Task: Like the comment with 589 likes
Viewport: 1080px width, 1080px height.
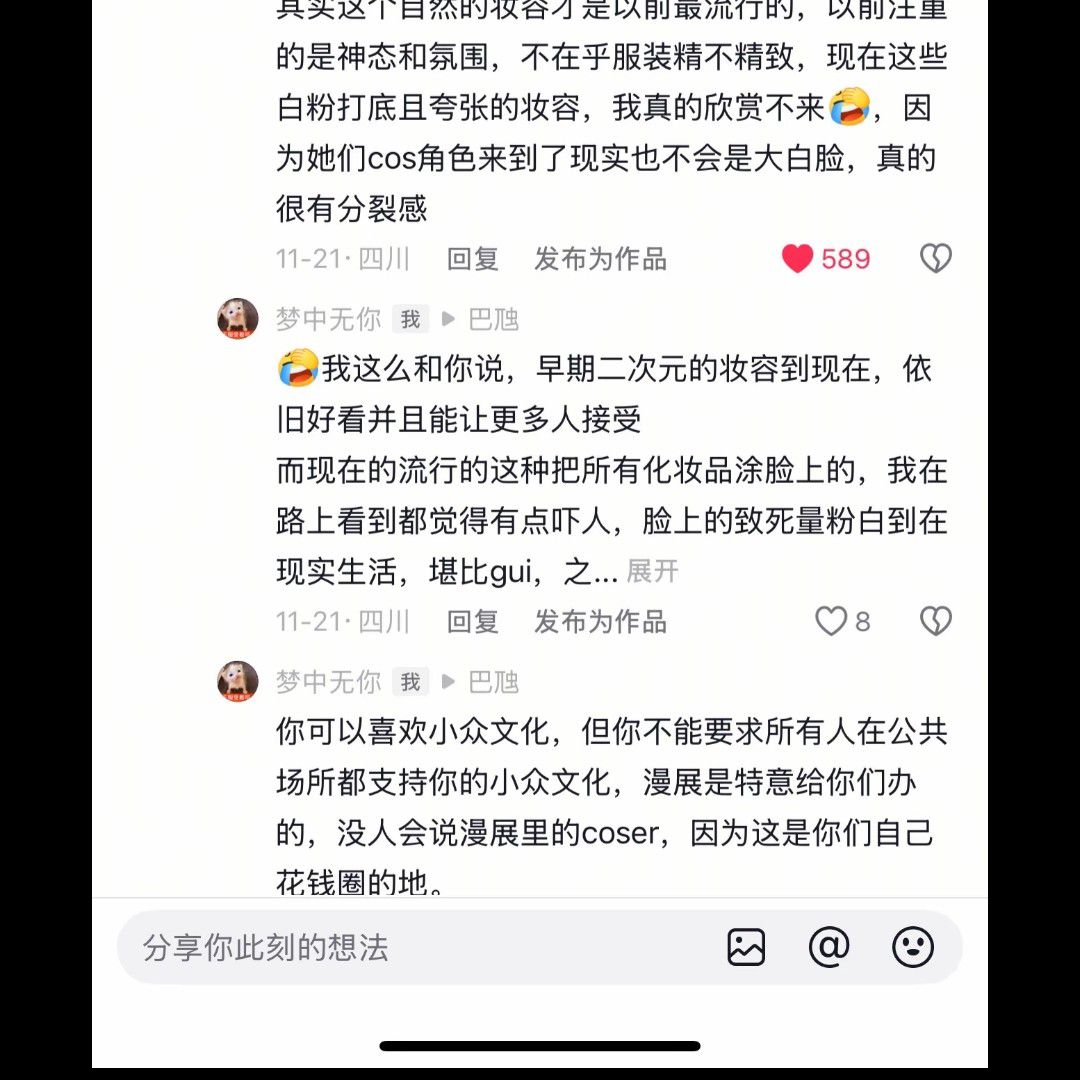Action: pos(797,259)
